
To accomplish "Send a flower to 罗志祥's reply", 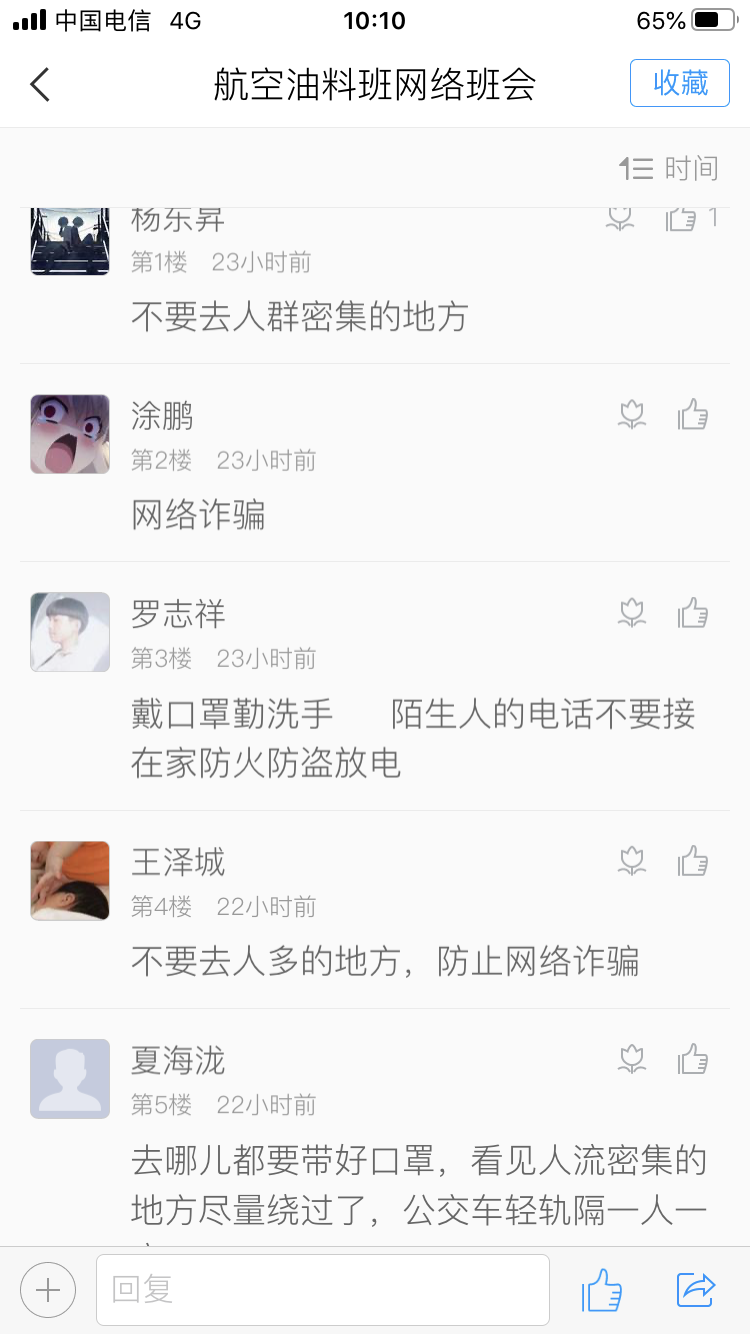I will [632, 612].
